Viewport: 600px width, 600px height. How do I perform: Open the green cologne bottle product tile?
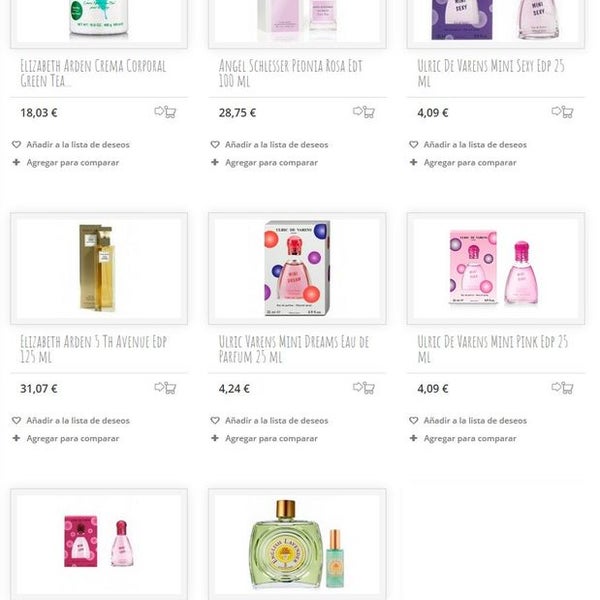pyautogui.click(x=297, y=545)
